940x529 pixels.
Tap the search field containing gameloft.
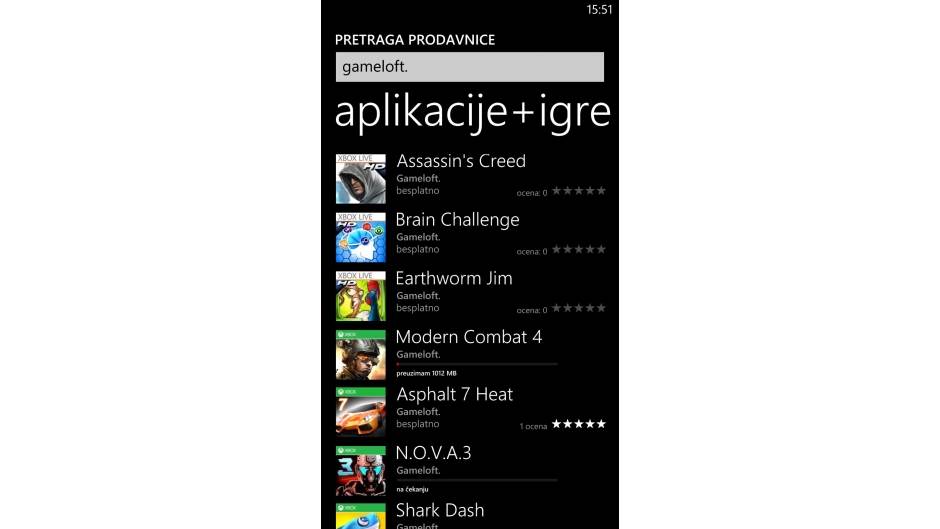tap(469, 67)
